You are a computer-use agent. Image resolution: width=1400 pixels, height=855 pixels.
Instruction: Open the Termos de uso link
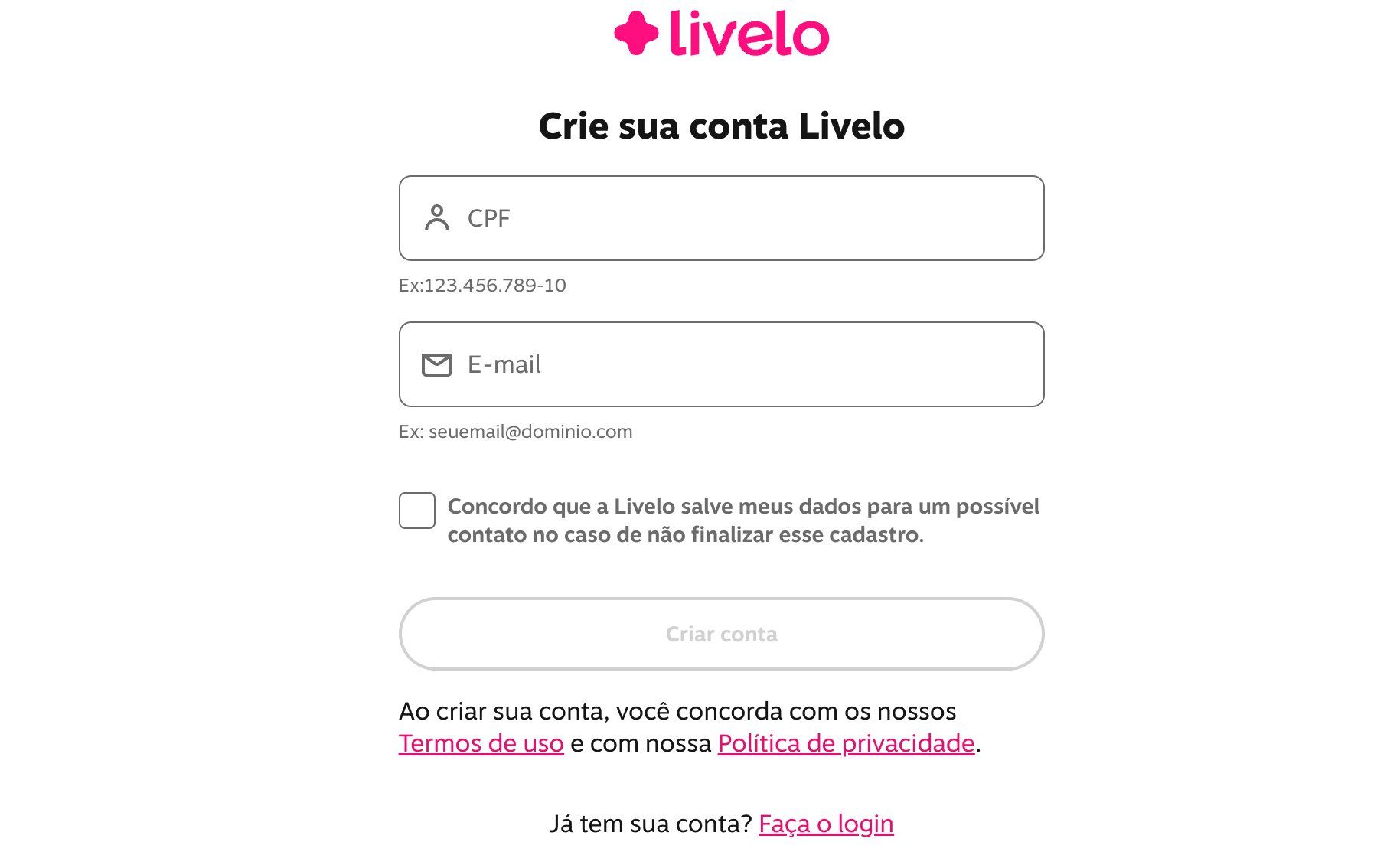click(x=481, y=743)
